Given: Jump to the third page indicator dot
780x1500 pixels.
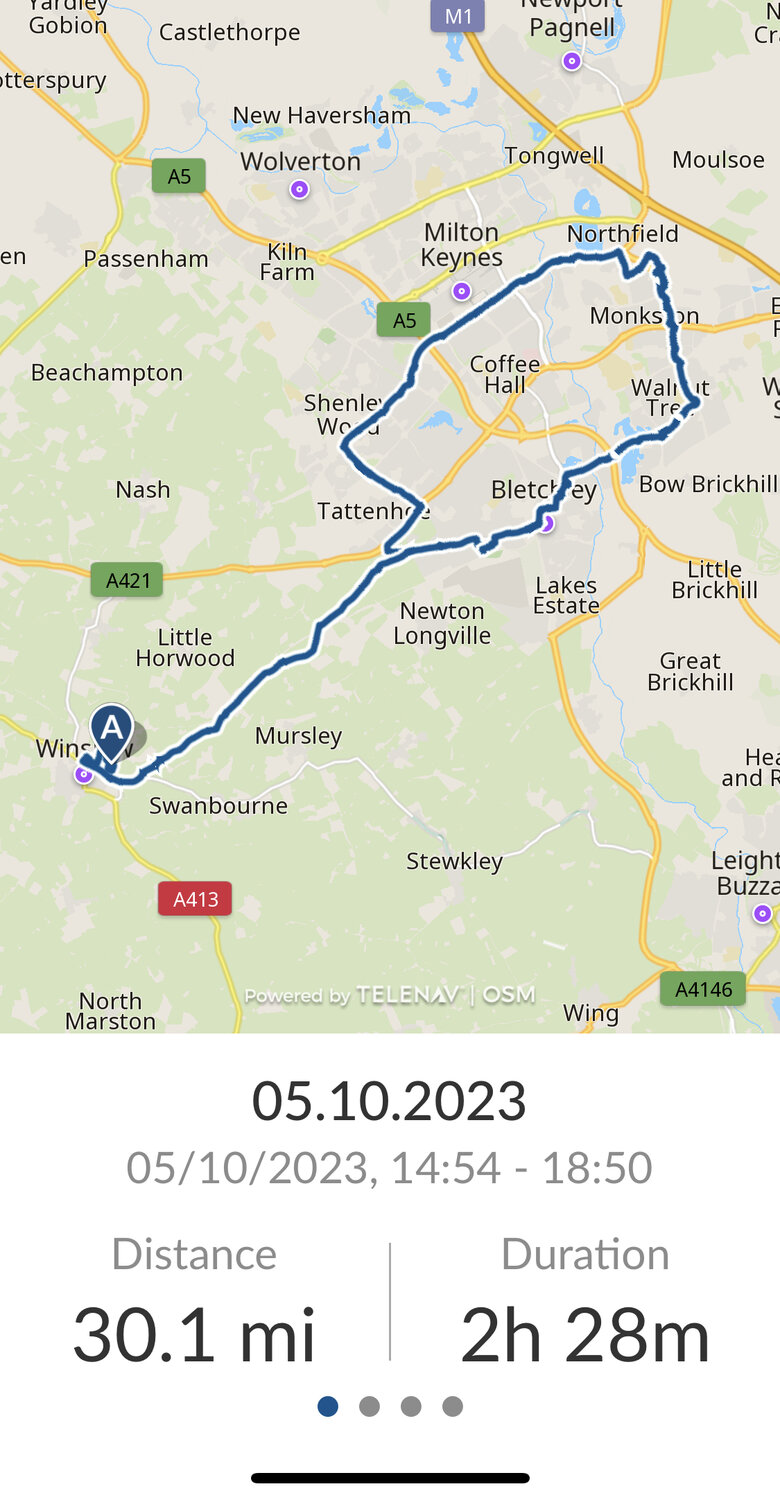Looking at the screenshot, I should [x=411, y=1407].
